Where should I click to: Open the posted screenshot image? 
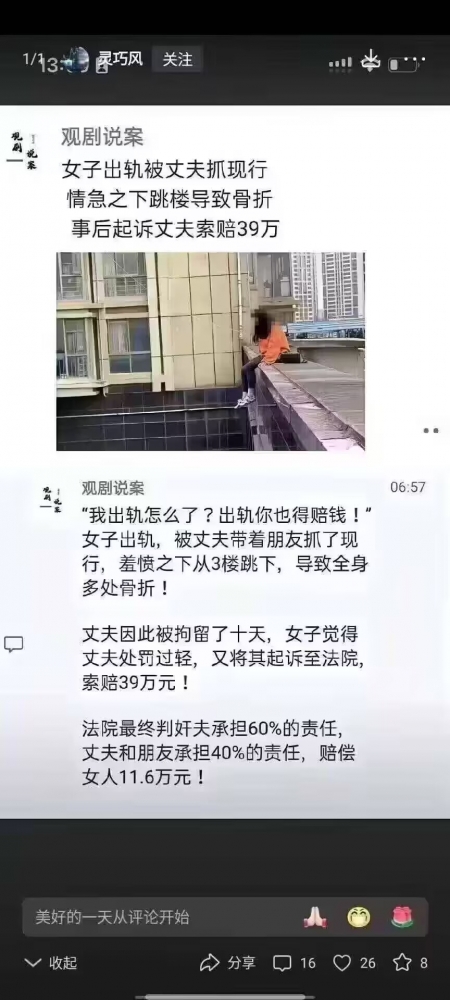pyautogui.click(x=225, y=462)
